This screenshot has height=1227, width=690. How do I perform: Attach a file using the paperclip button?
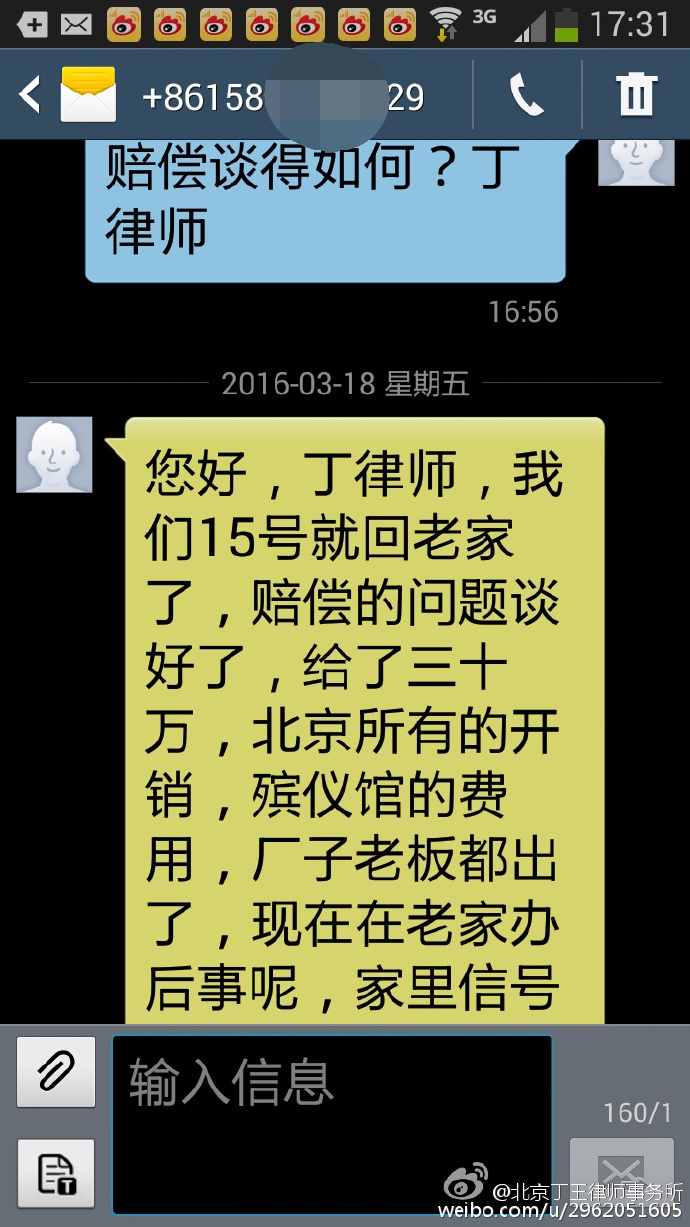(56, 1072)
